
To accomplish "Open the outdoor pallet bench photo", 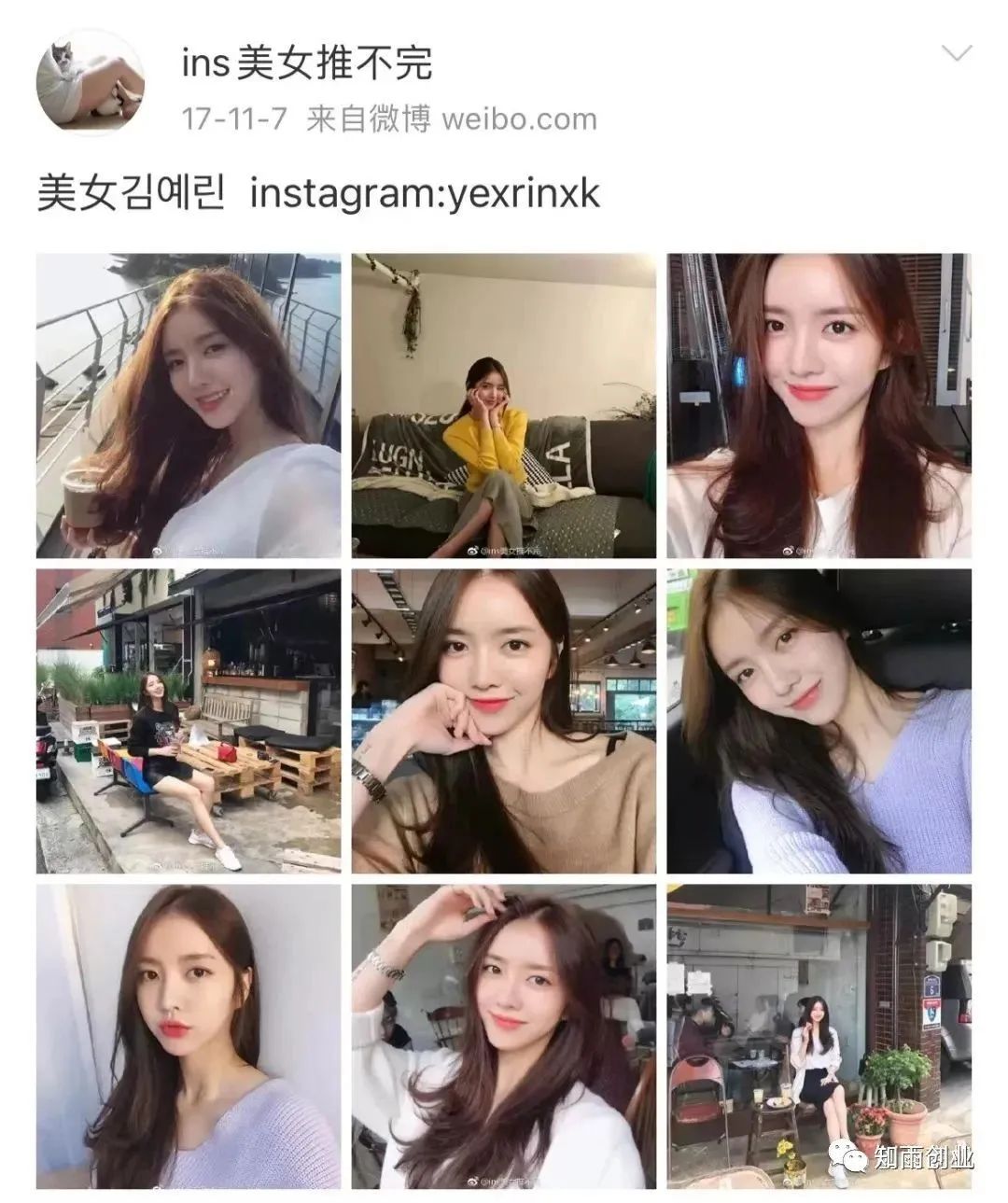I will [x=189, y=720].
